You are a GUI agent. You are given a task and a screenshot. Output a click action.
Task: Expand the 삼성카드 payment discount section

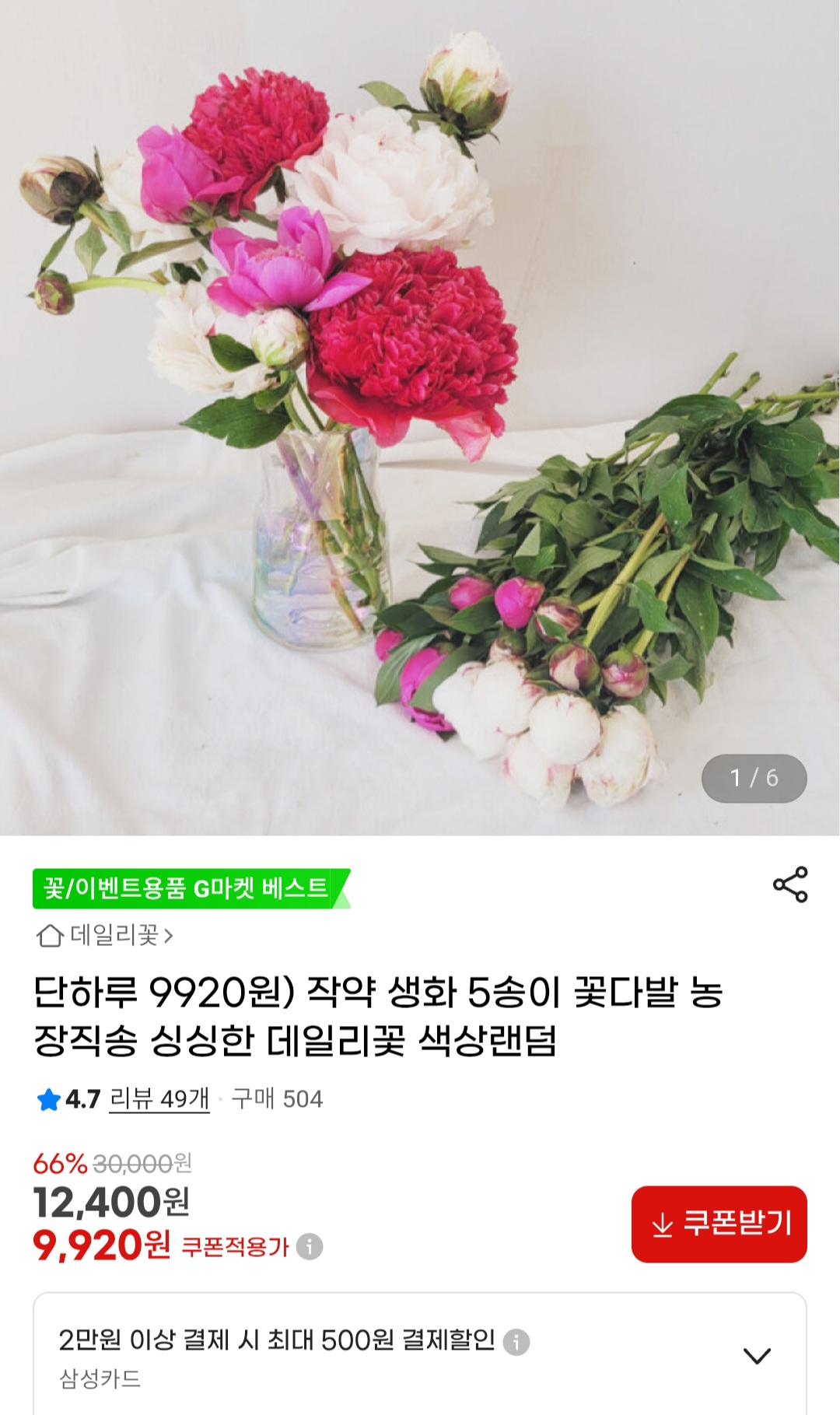point(756,1356)
